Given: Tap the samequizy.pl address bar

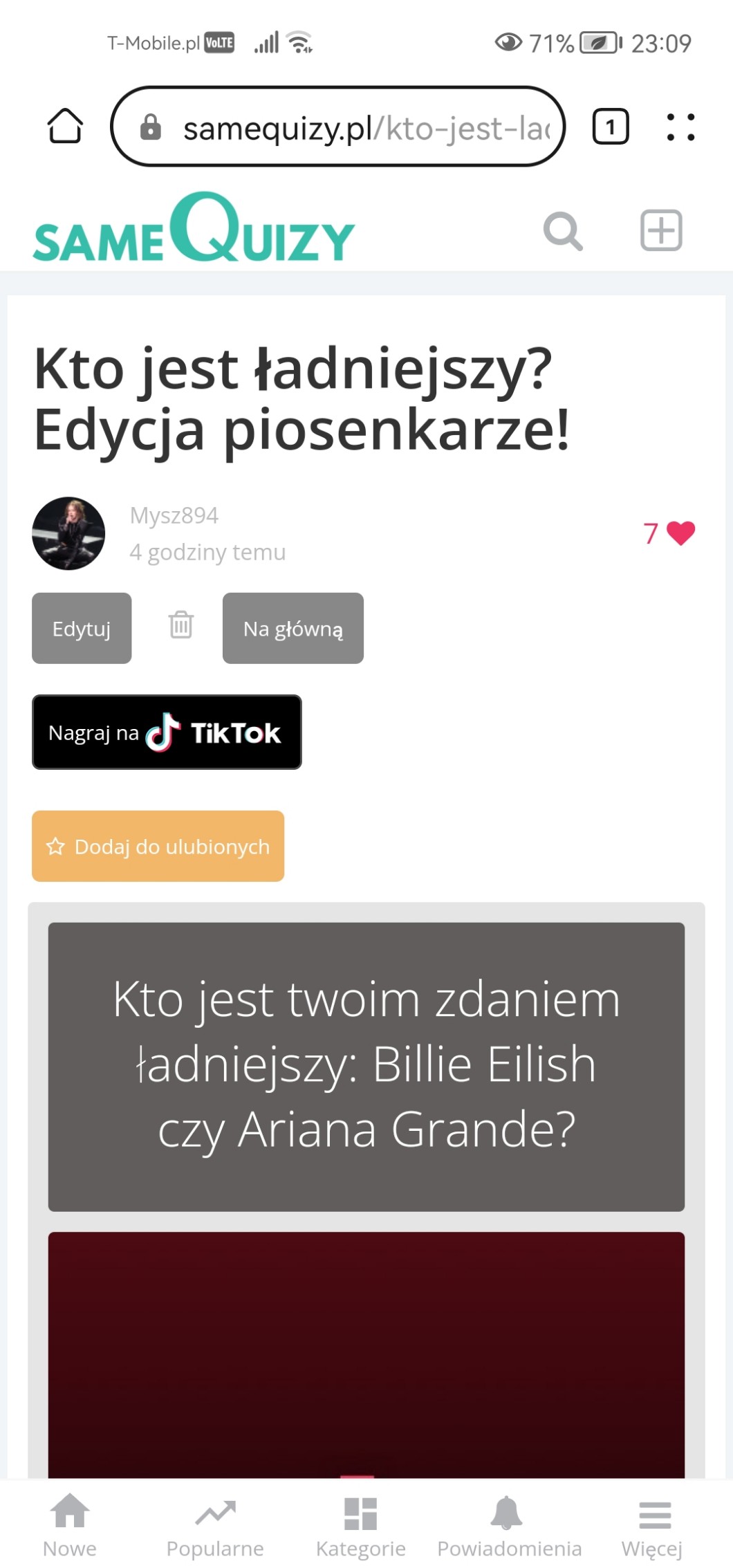Looking at the screenshot, I should 338,127.
